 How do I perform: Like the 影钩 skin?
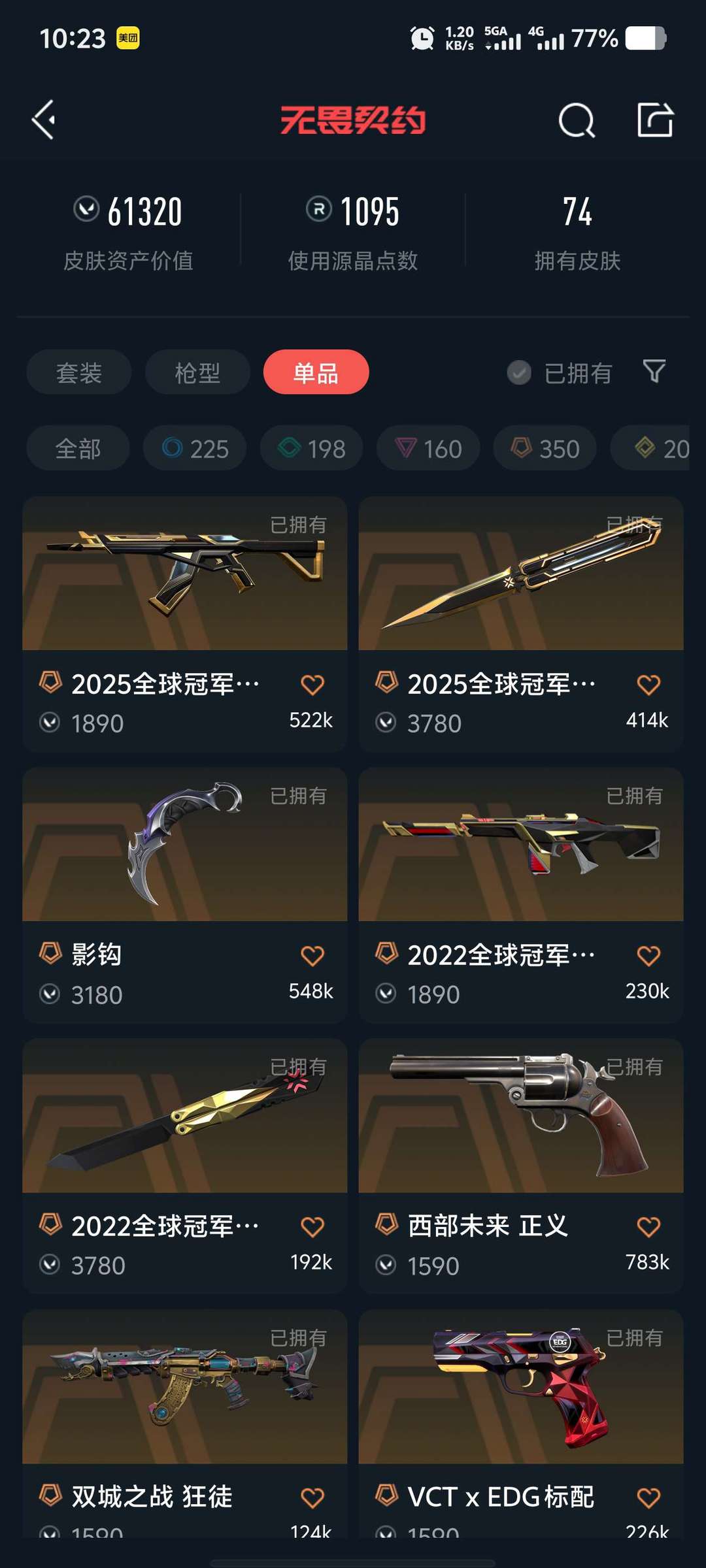coord(312,956)
